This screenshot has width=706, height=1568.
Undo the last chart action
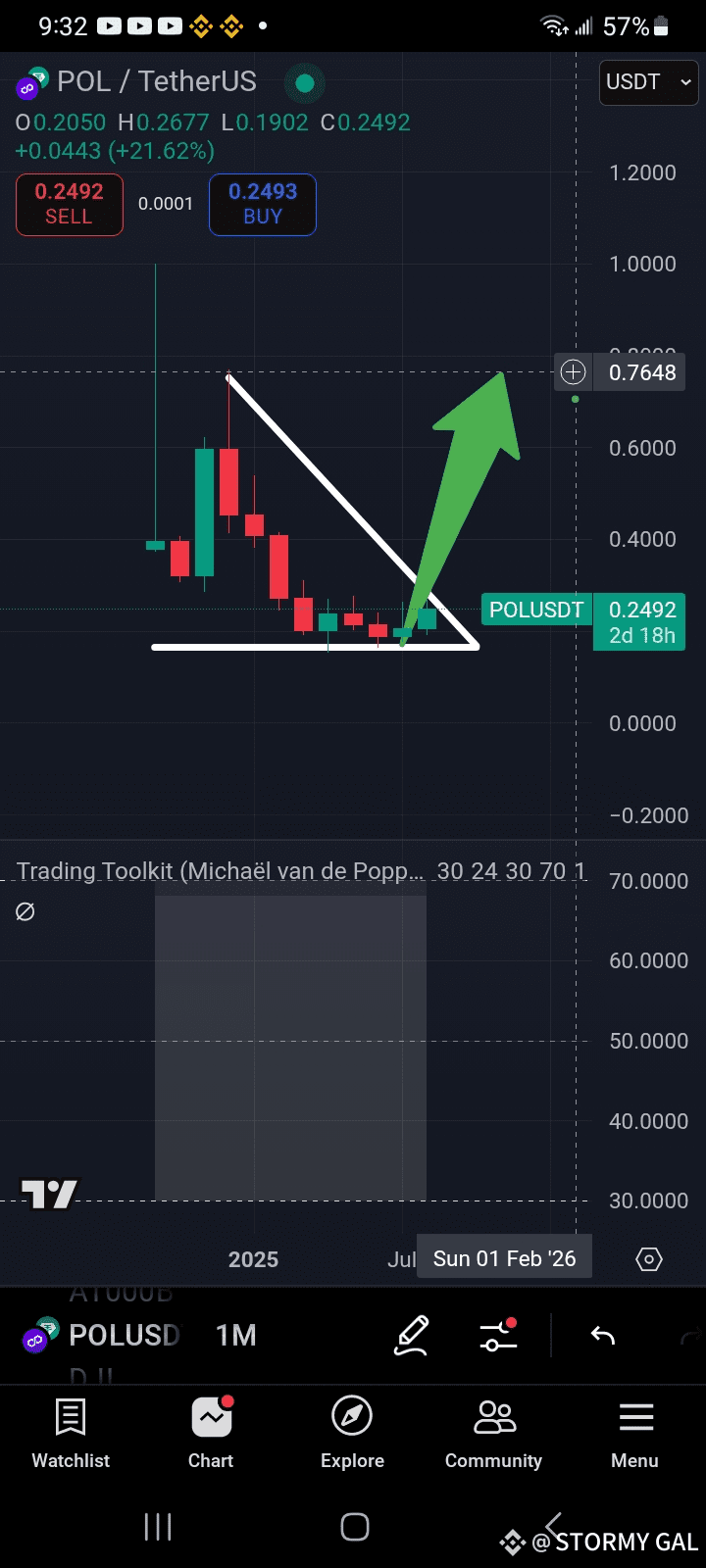click(602, 1336)
